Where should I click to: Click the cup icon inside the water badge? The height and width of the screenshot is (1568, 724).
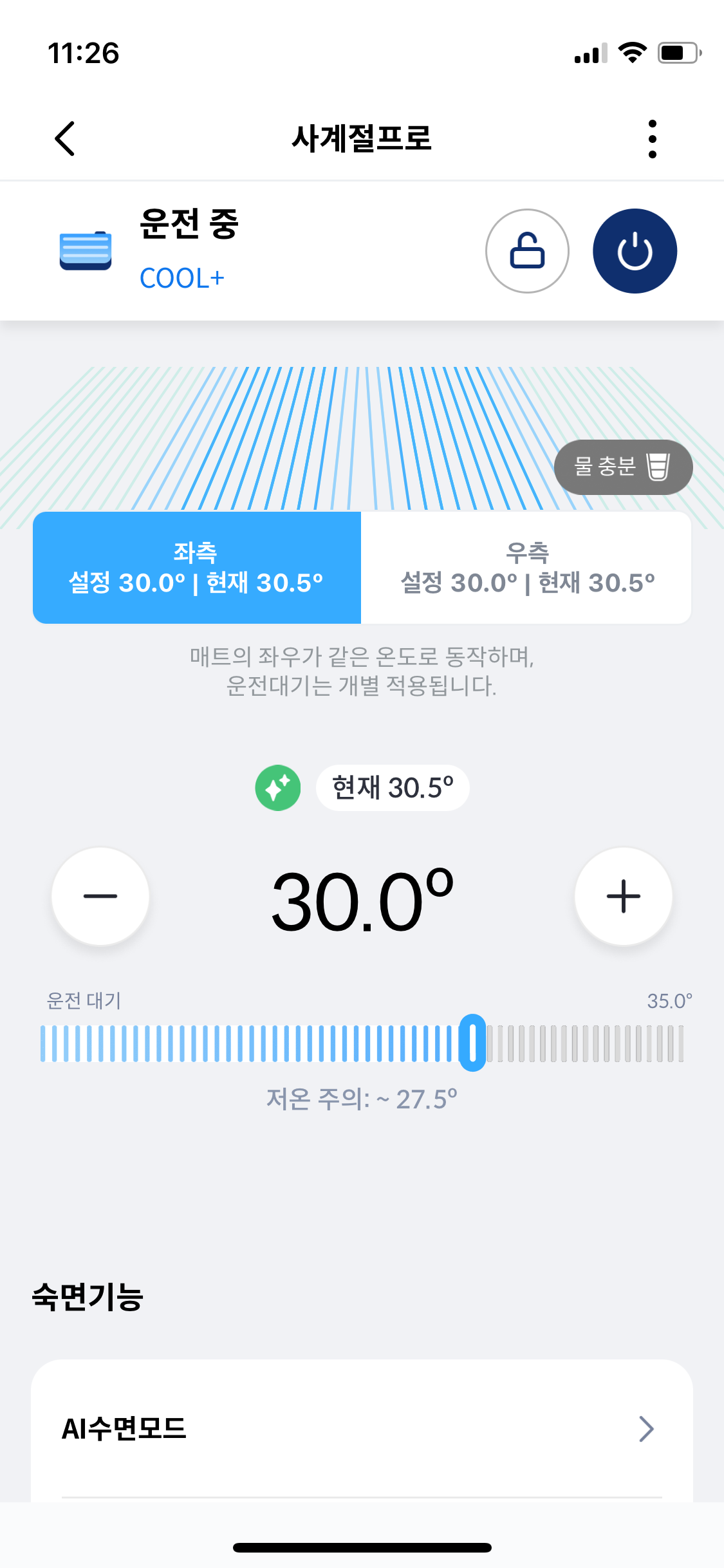(658, 467)
